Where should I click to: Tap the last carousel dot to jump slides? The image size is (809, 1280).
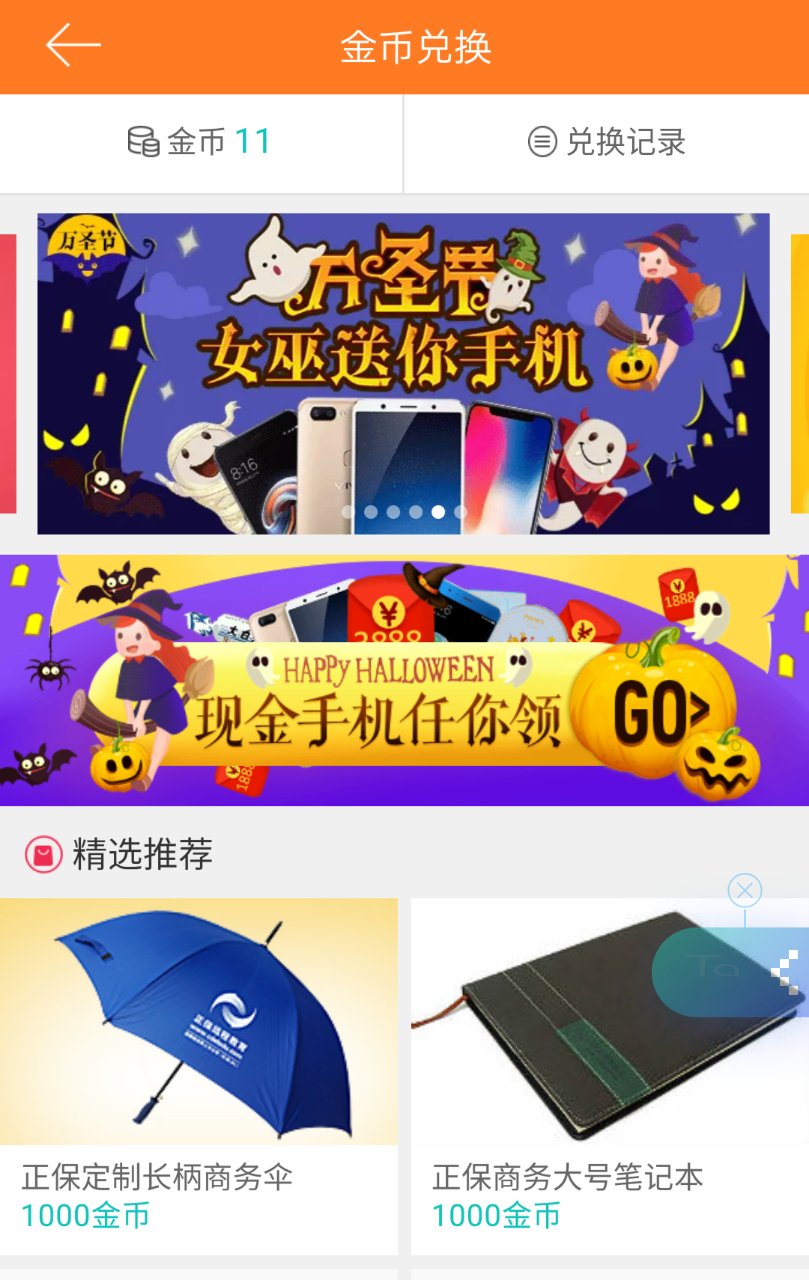coord(459,511)
